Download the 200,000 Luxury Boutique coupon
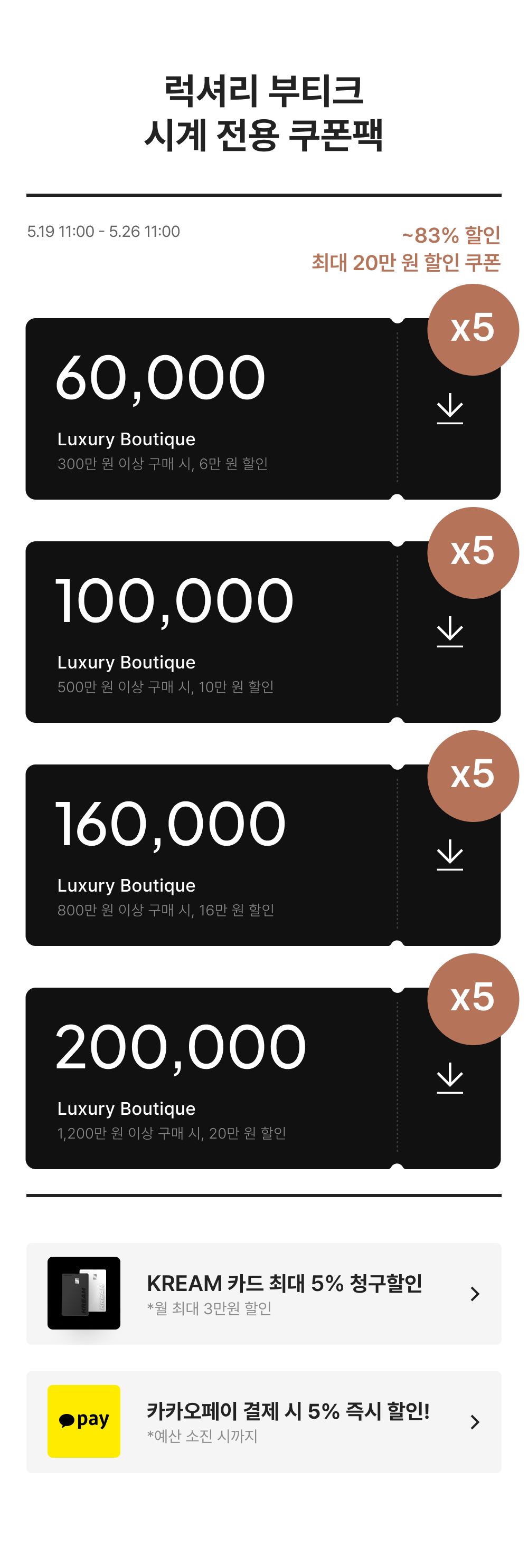The image size is (528, 1568). (450, 1078)
